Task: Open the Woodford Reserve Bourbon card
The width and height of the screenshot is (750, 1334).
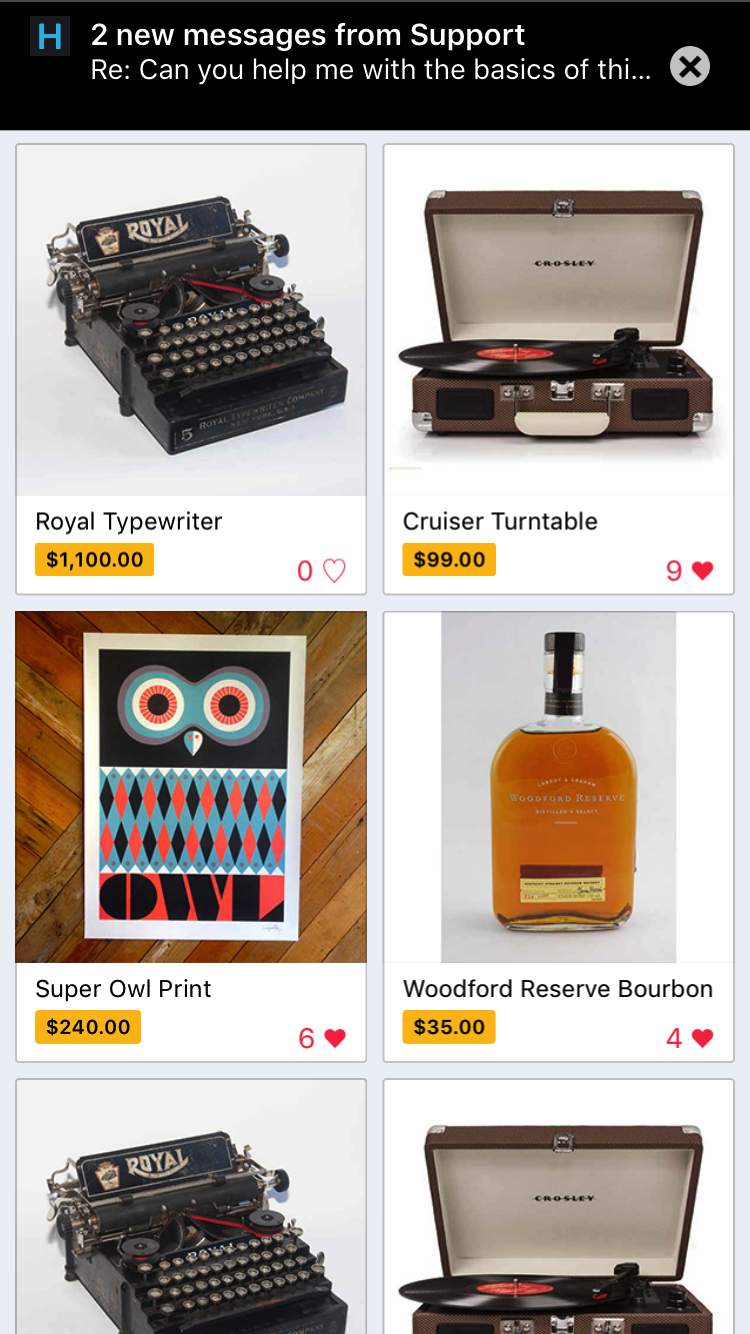Action: pos(558,787)
